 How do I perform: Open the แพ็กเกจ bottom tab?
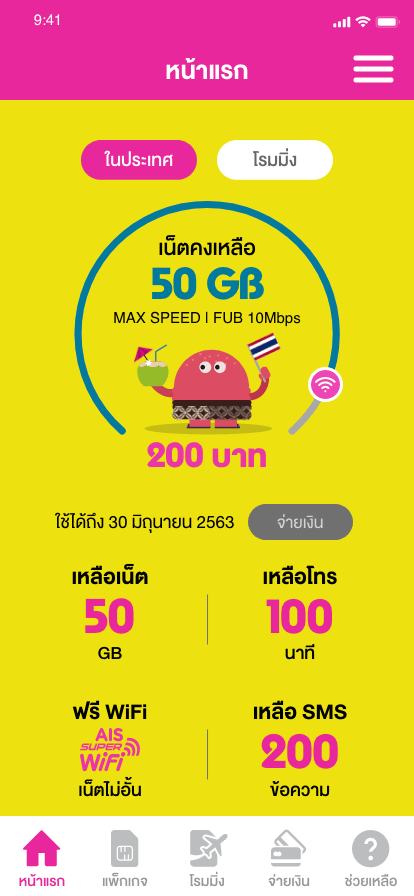[125, 858]
